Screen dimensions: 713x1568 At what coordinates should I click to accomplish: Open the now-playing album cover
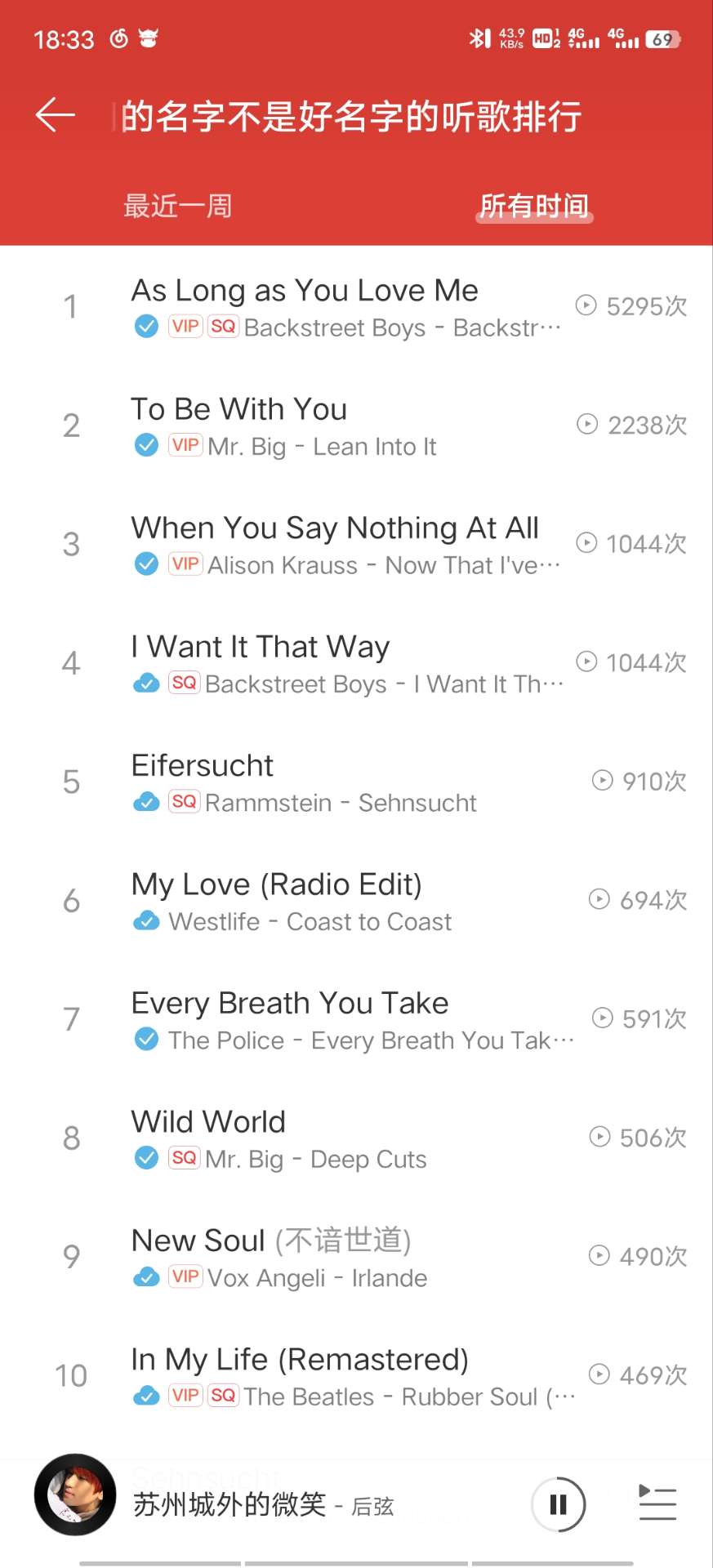pyautogui.click(x=75, y=1494)
